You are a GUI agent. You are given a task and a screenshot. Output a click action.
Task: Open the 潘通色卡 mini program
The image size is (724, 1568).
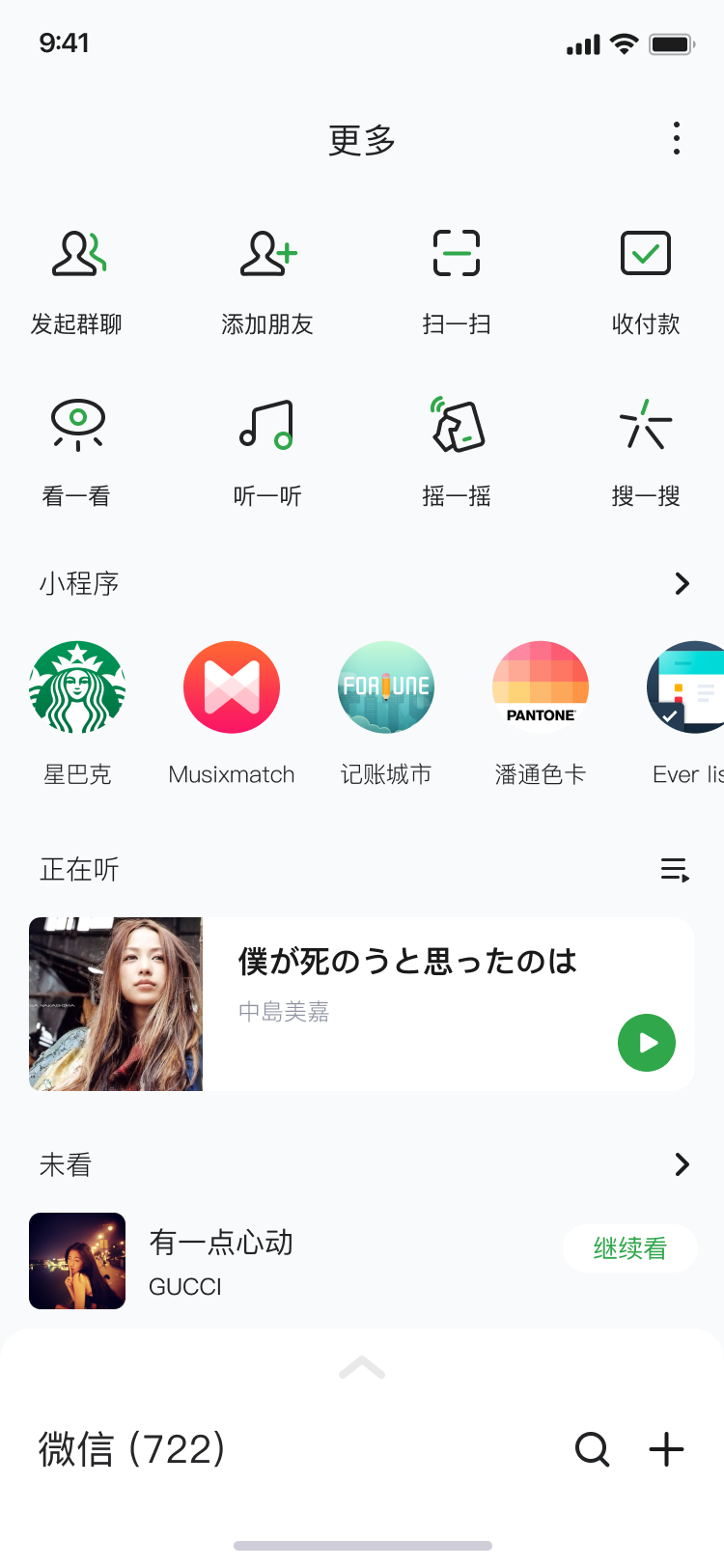541,688
